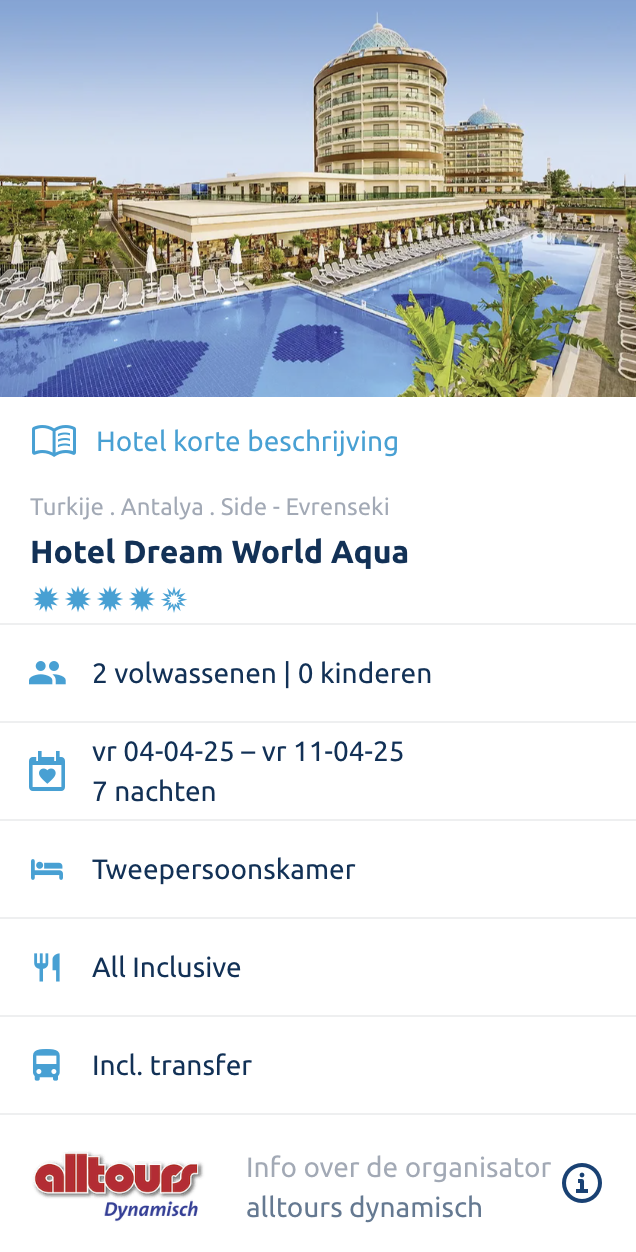Viewport: 636px width, 1252px height.
Task: View the Hotel Dream World Aqua photo
Action: click(x=318, y=199)
